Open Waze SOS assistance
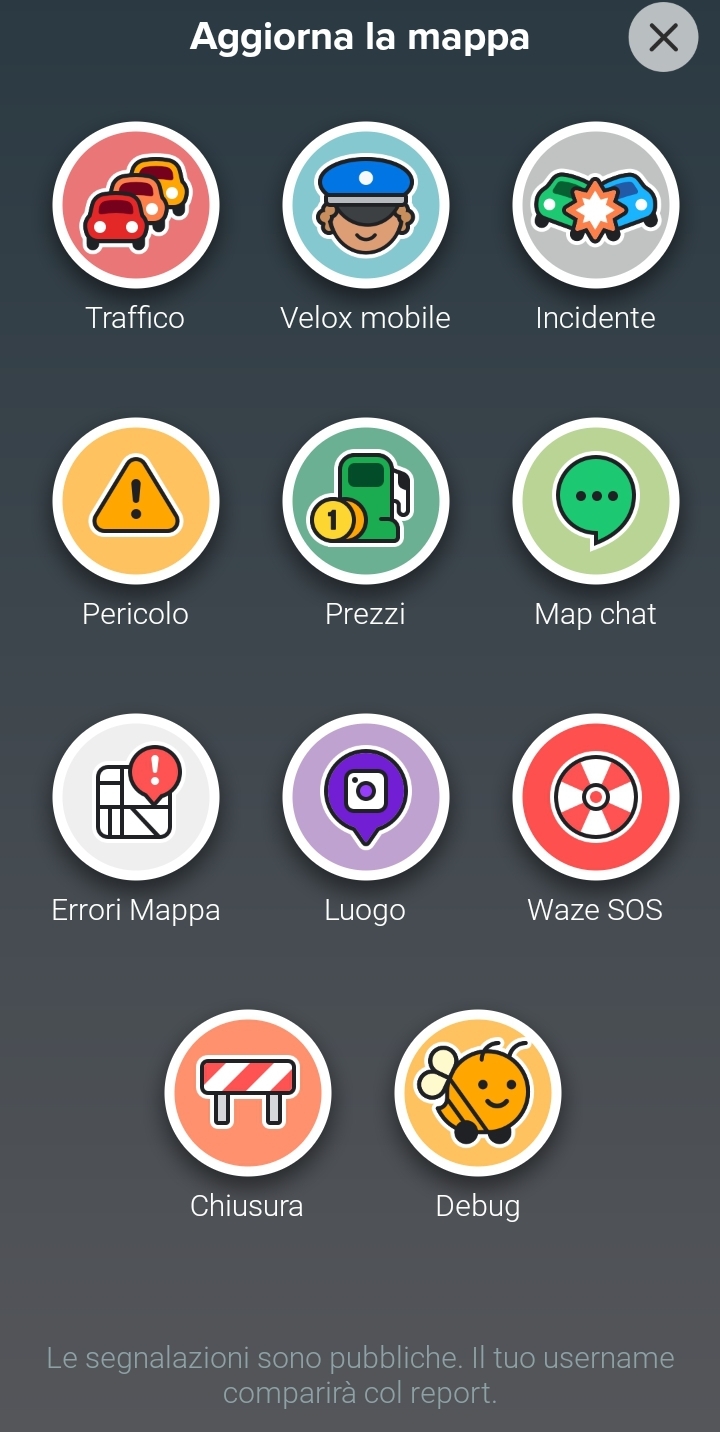The height and width of the screenshot is (1432, 720). tap(596, 797)
